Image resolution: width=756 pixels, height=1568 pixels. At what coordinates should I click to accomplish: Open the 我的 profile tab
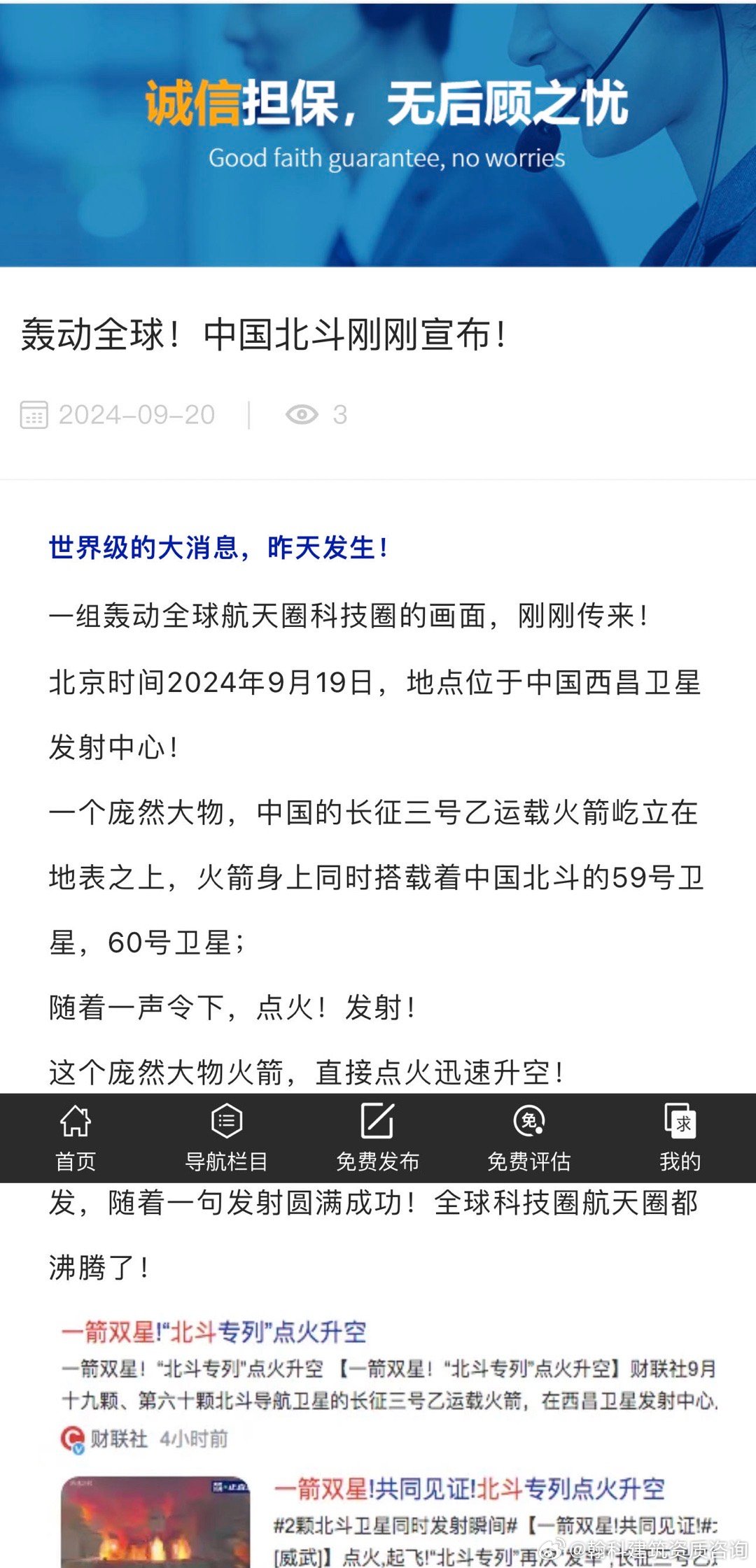(679, 1138)
